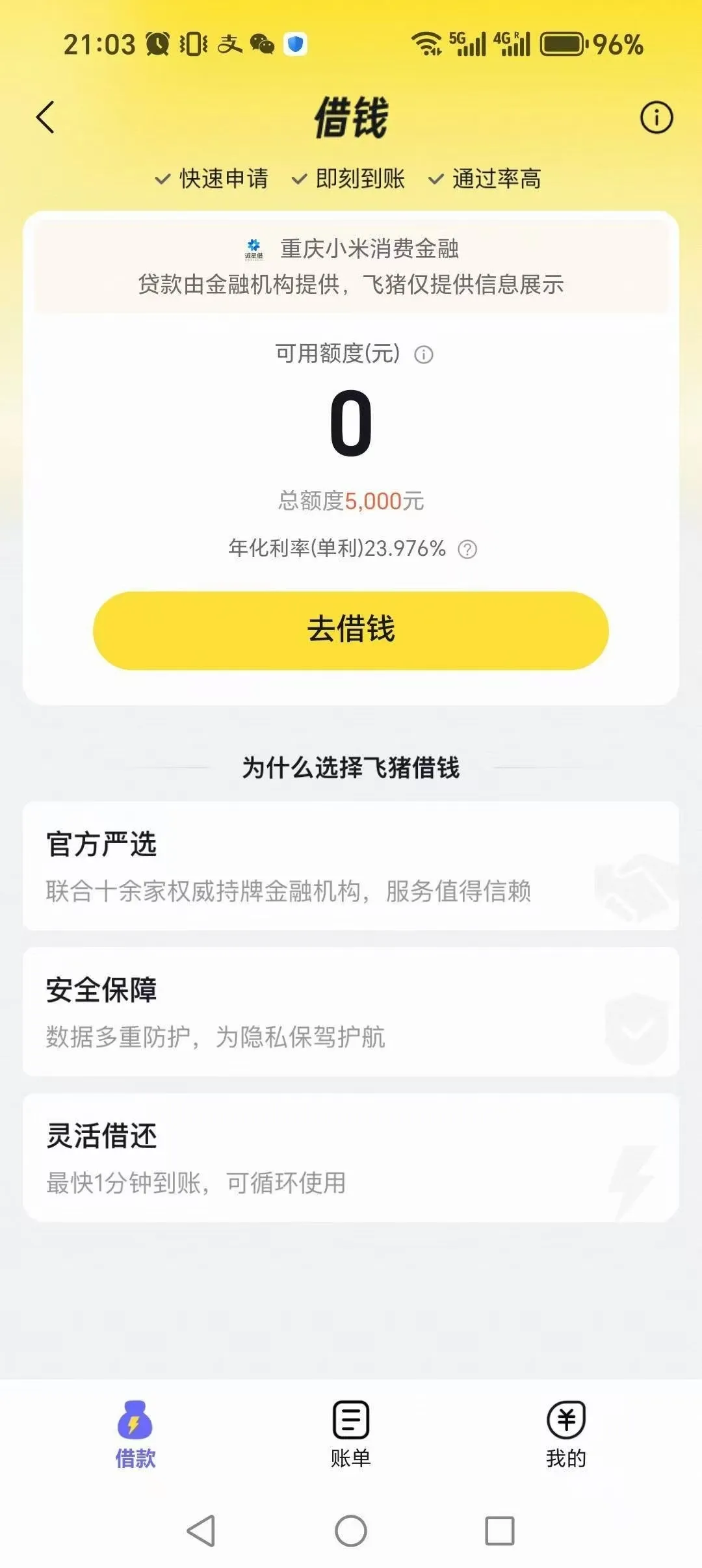Tap the 去借钱 button

click(351, 631)
